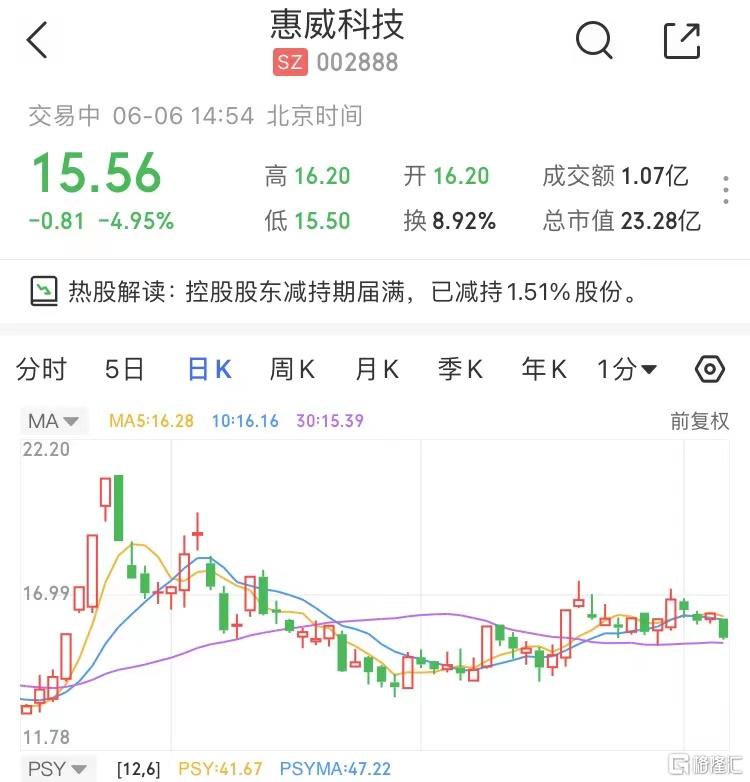
Task: Go back using the top-left arrow
Action: click(x=37, y=41)
